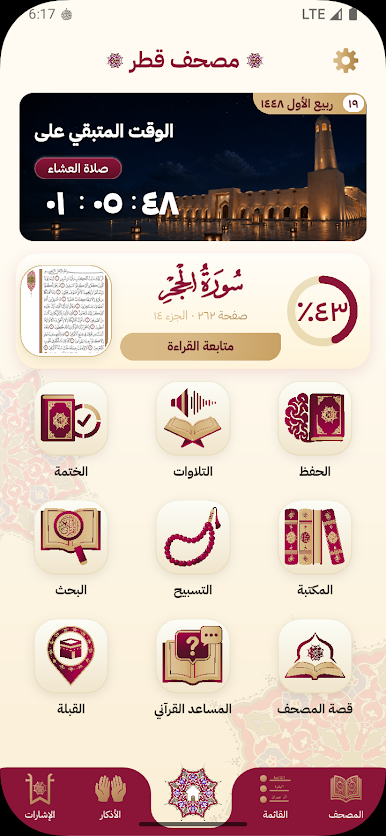Tap the متابعة القراءة continue reading button
This screenshot has width=386, height=836.
coord(200,347)
